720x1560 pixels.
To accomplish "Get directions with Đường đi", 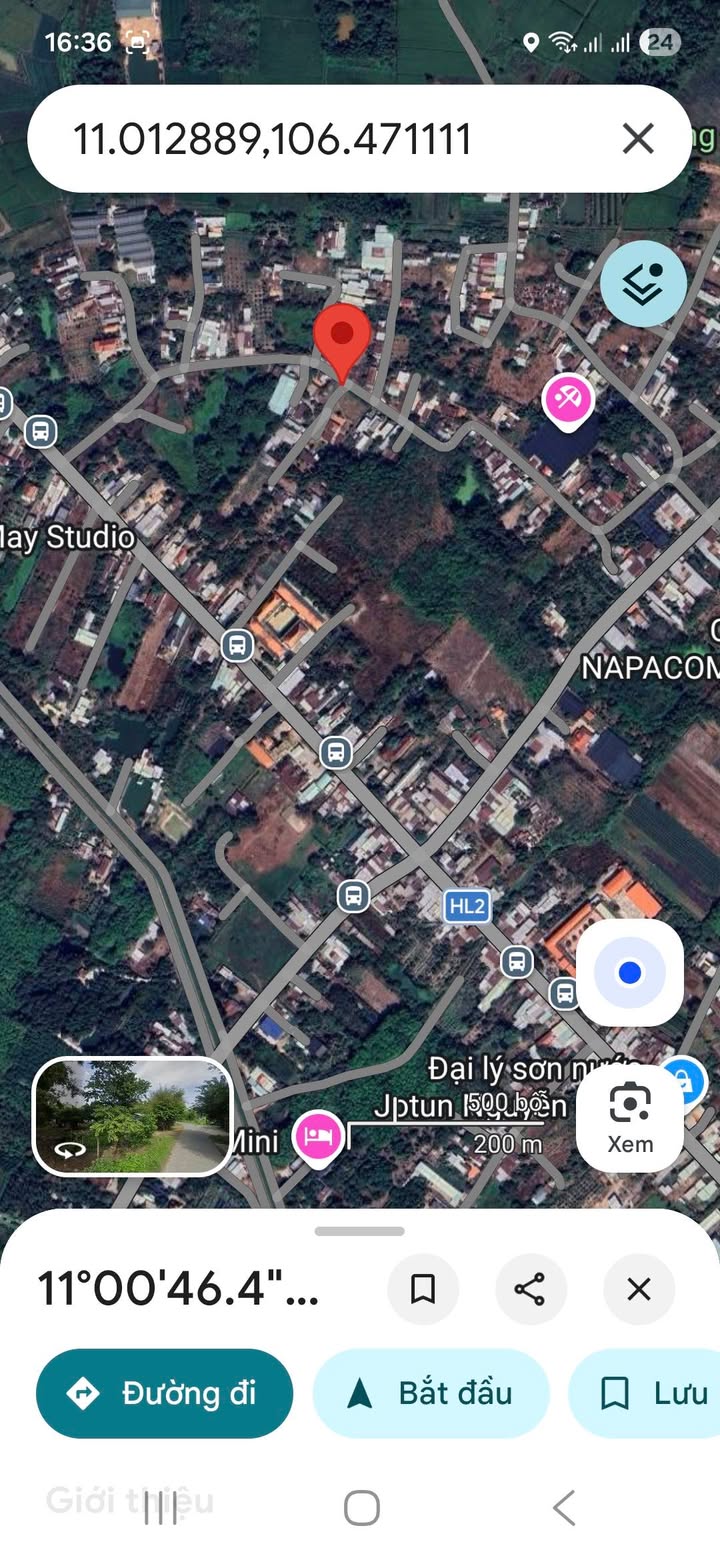I will (x=165, y=1393).
